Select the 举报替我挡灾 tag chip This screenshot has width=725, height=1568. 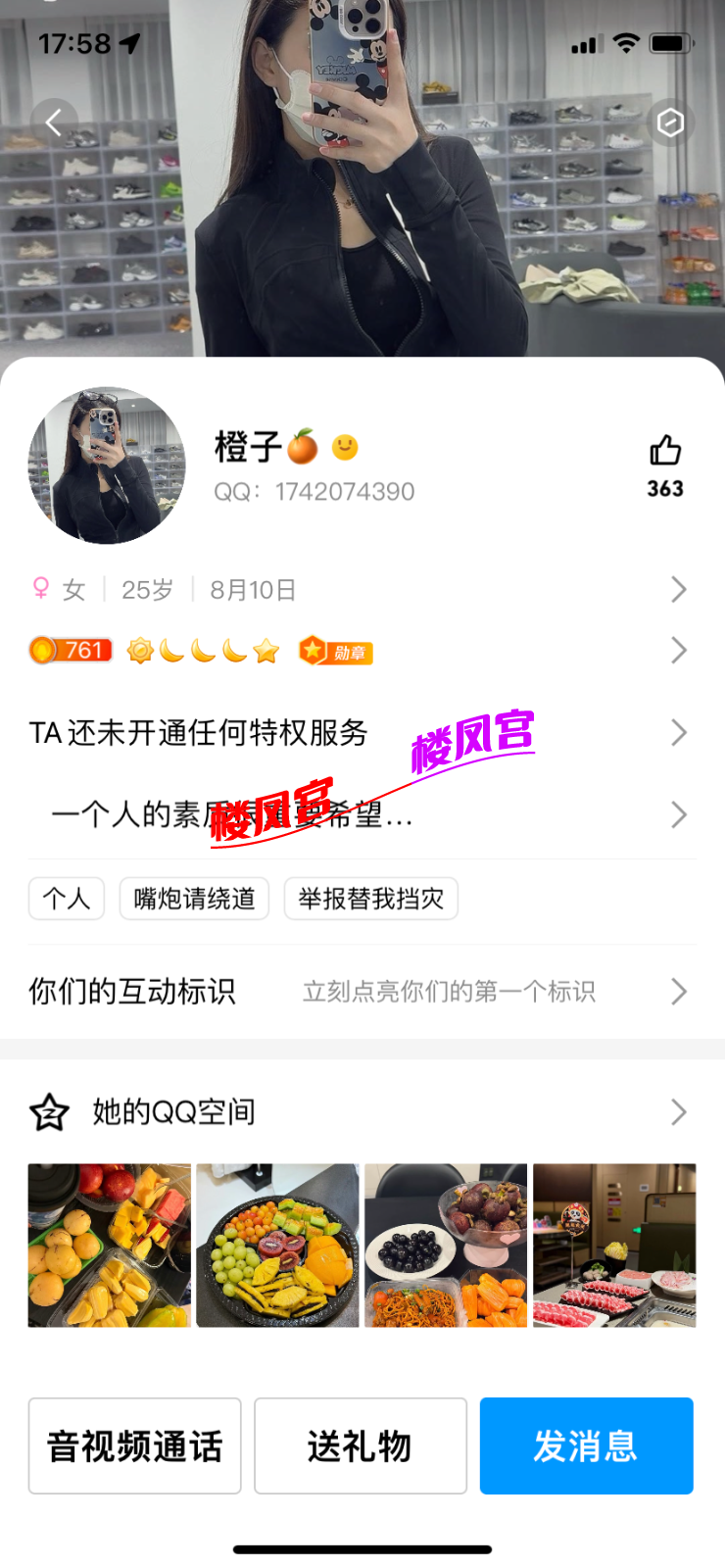pos(371,899)
